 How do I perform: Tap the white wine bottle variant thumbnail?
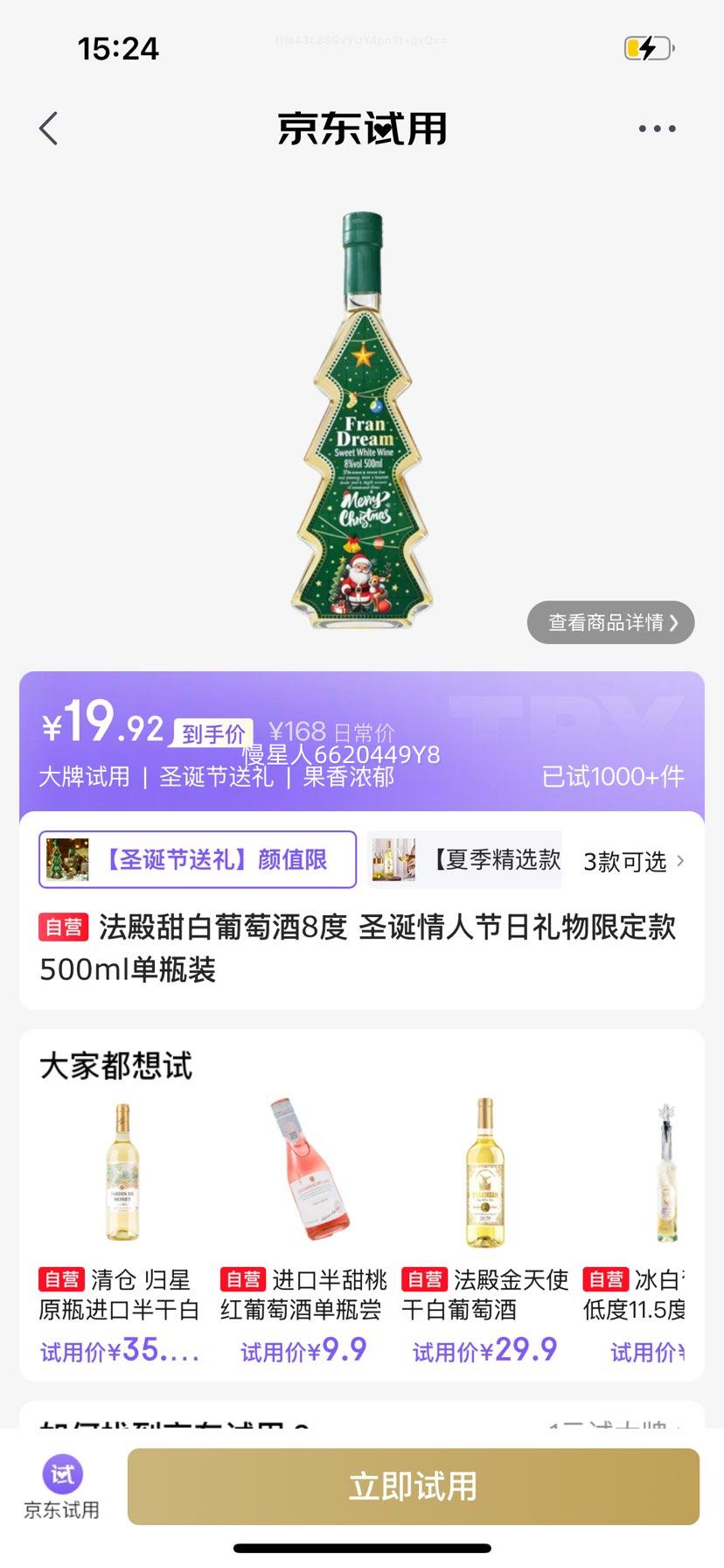click(396, 858)
